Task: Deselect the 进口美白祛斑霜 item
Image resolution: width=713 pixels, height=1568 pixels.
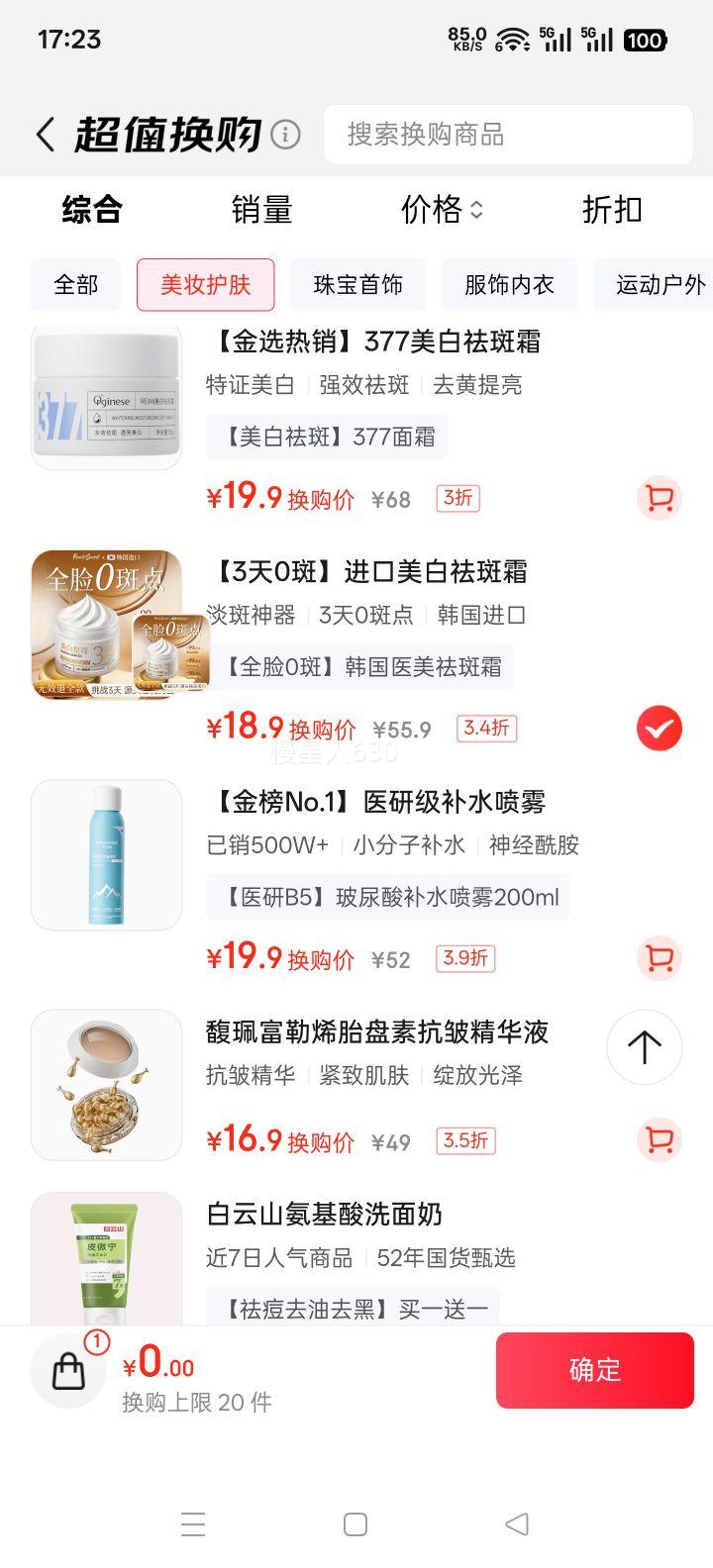Action: [x=659, y=730]
